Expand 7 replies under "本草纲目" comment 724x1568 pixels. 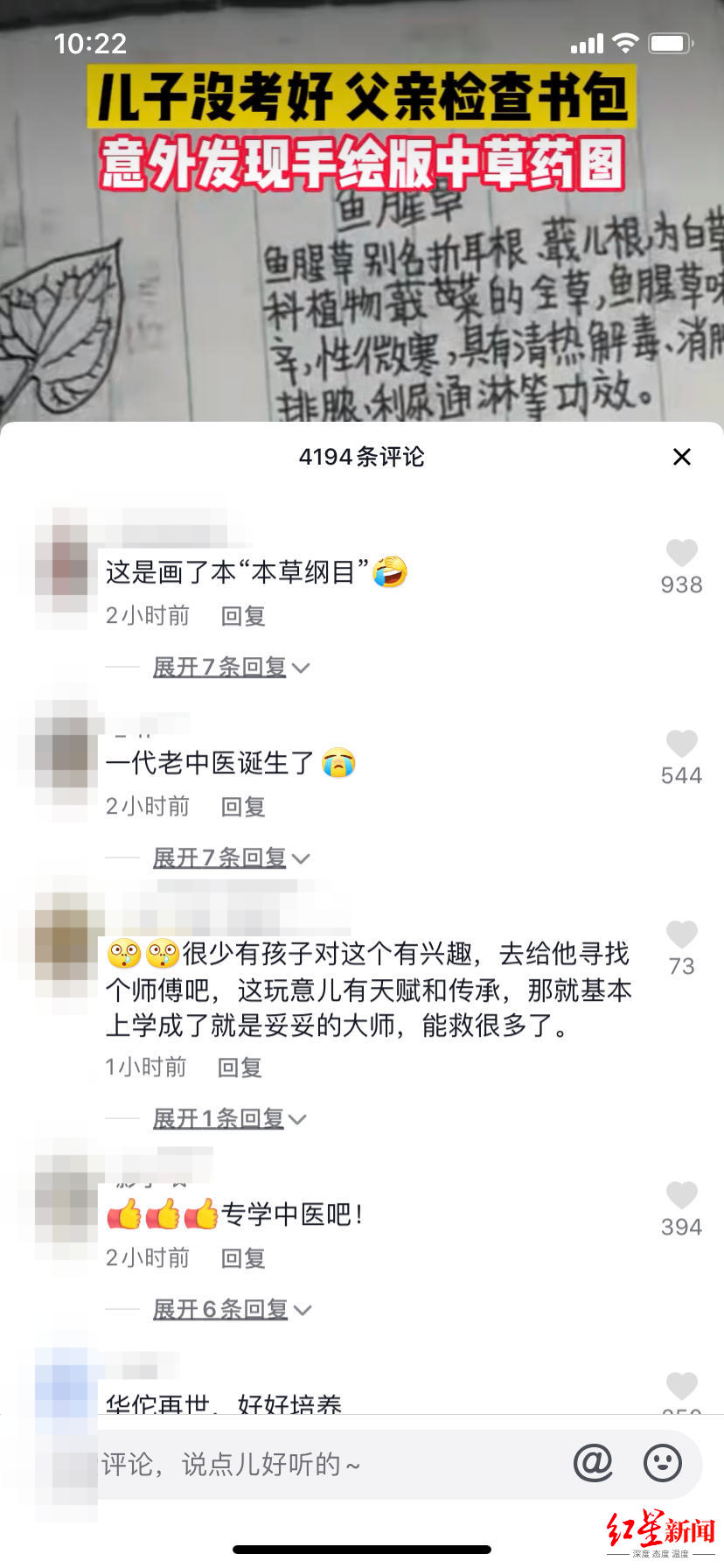(230, 668)
